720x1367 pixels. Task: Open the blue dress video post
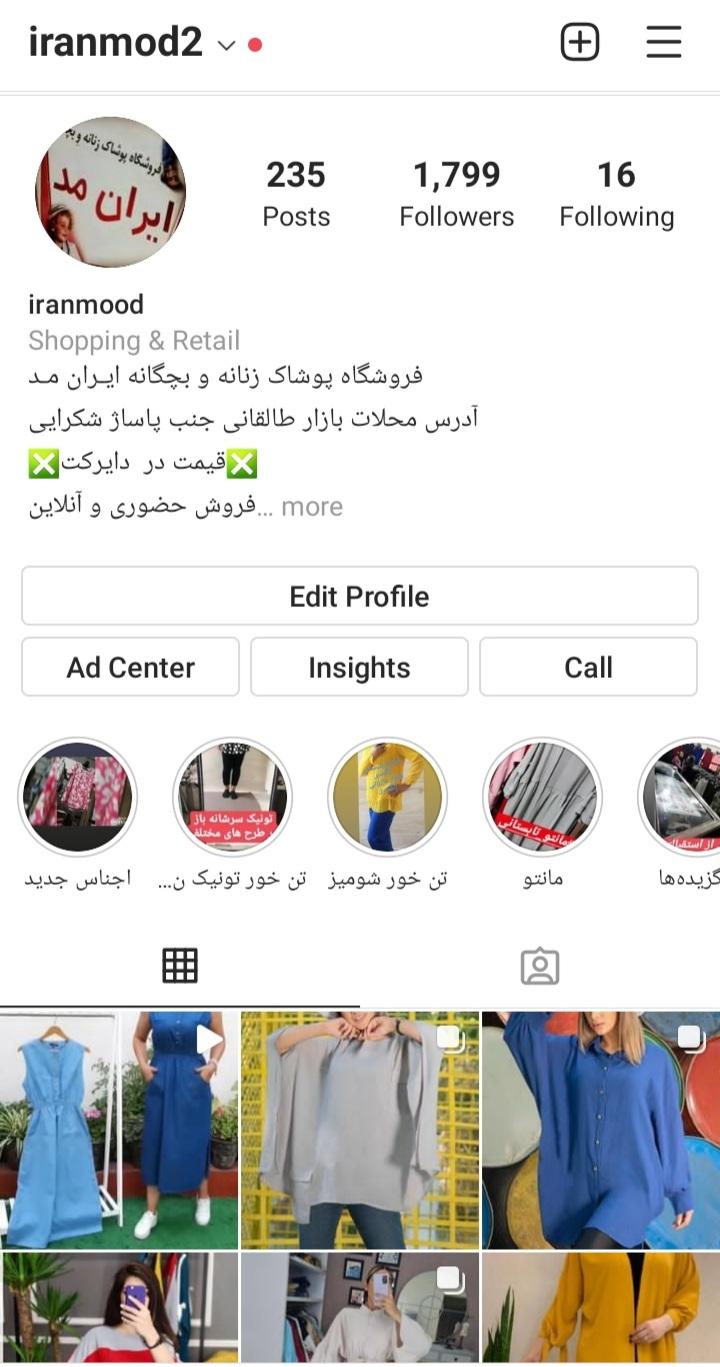[x=119, y=1129]
